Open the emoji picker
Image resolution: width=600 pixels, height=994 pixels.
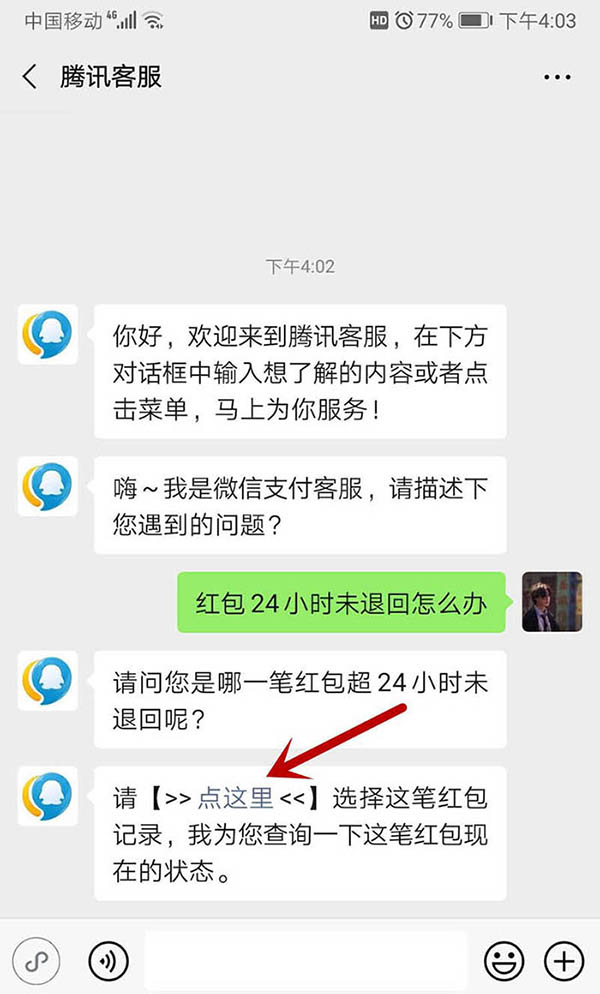504,962
